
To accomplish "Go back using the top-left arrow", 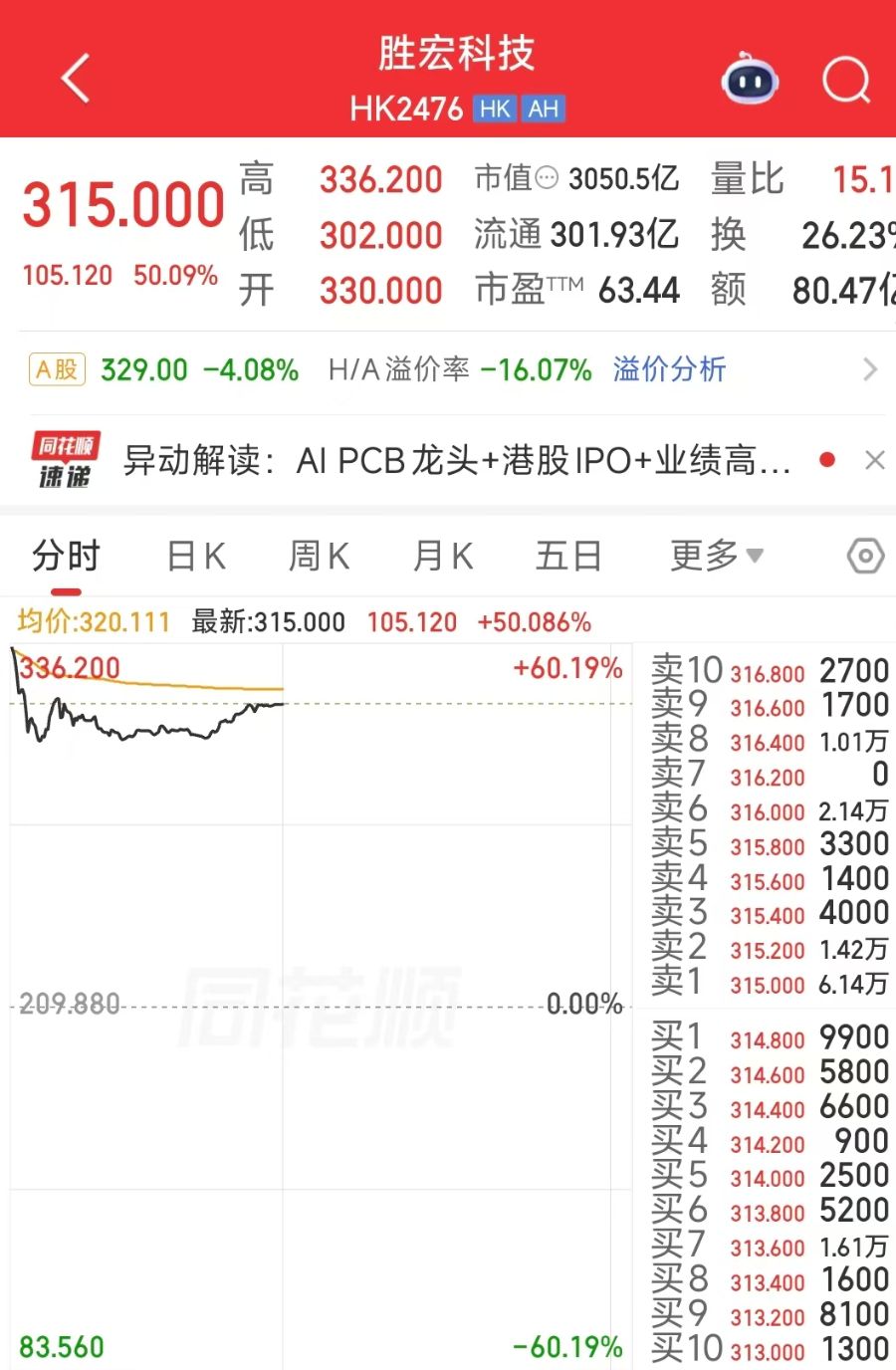I will pos(76,79).
